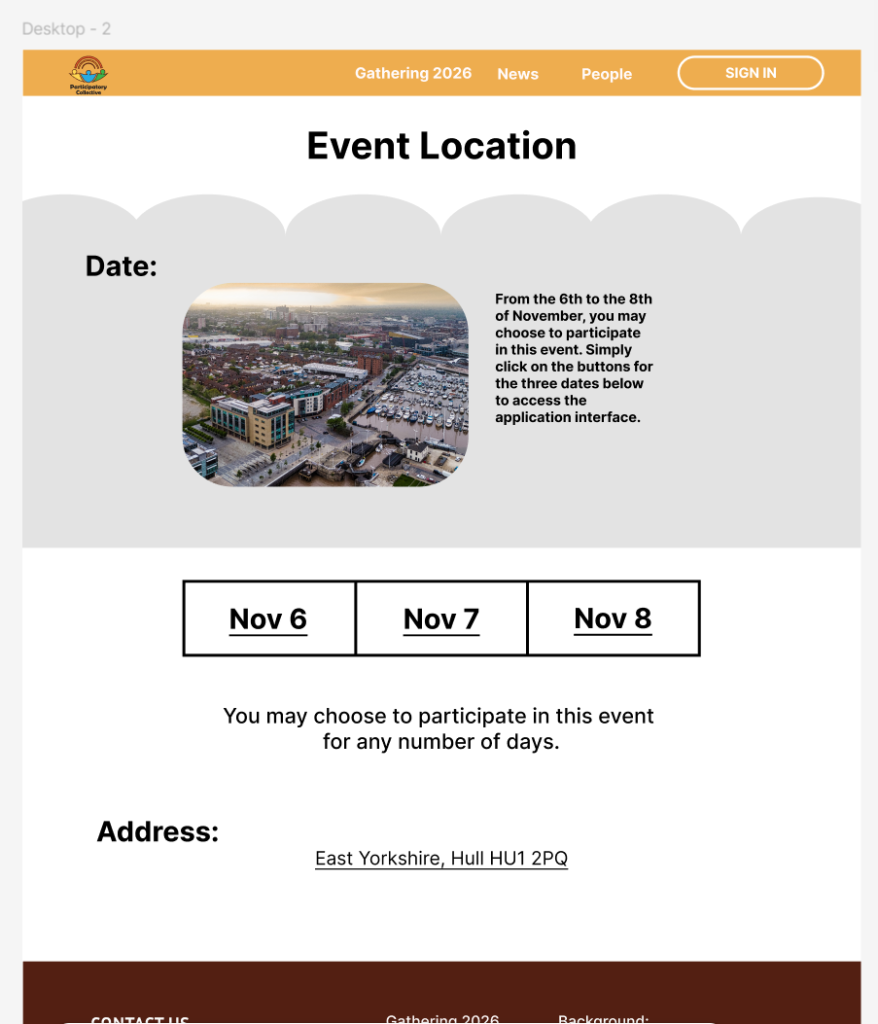
Task: Switch to the People page
Action: coord(606,74)
